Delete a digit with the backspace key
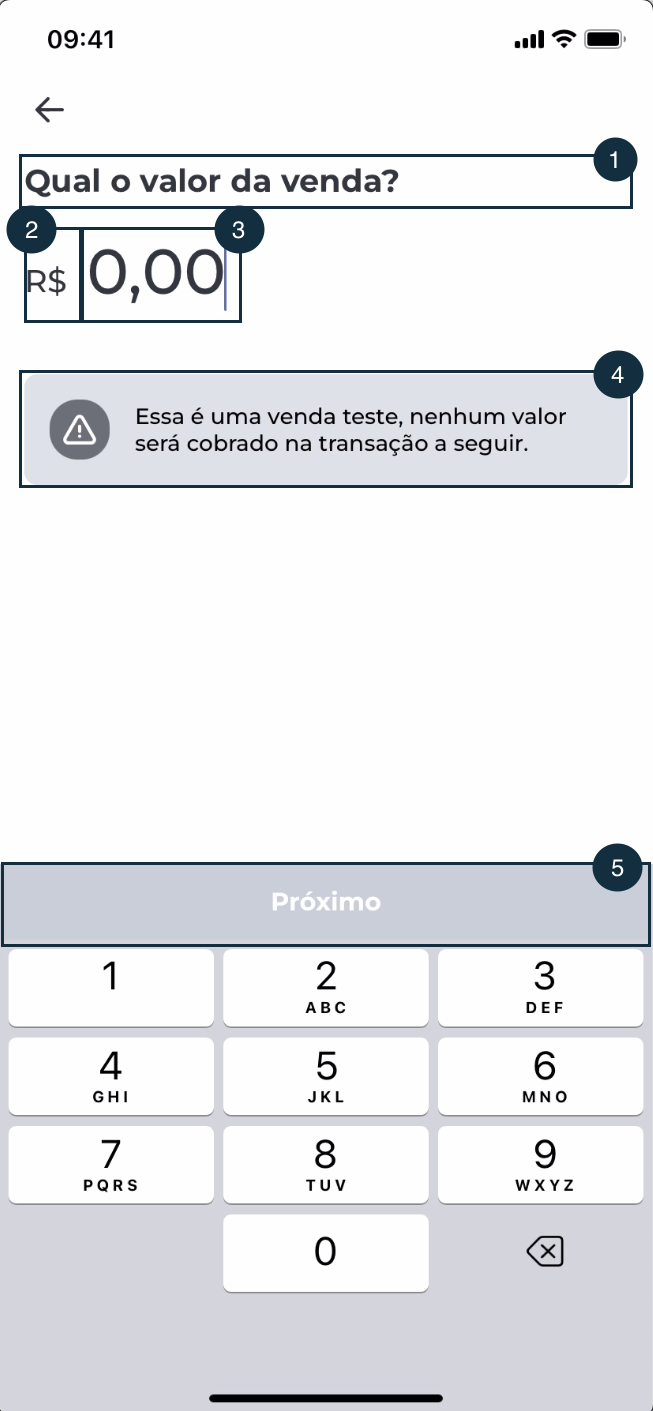 545,1251
